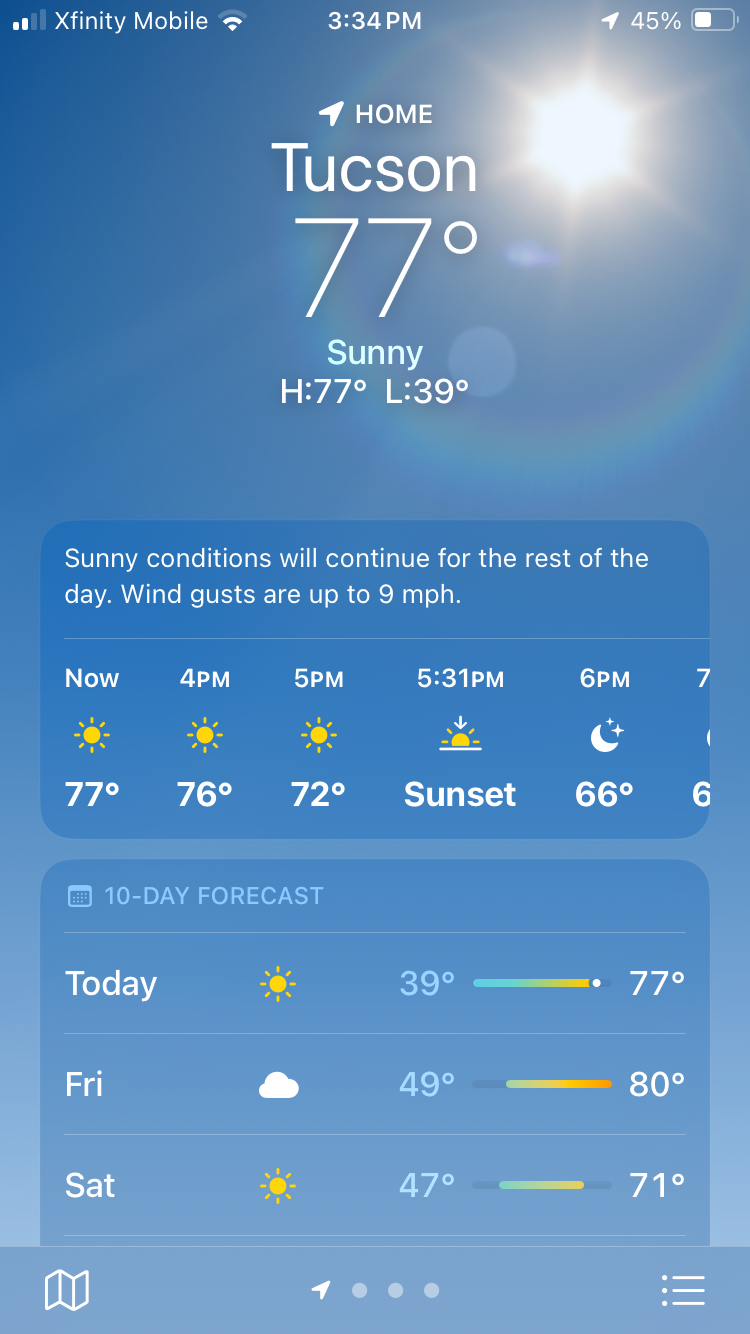Open the hourly forecast card
750x1334 pixels.
tap(375, 740)
